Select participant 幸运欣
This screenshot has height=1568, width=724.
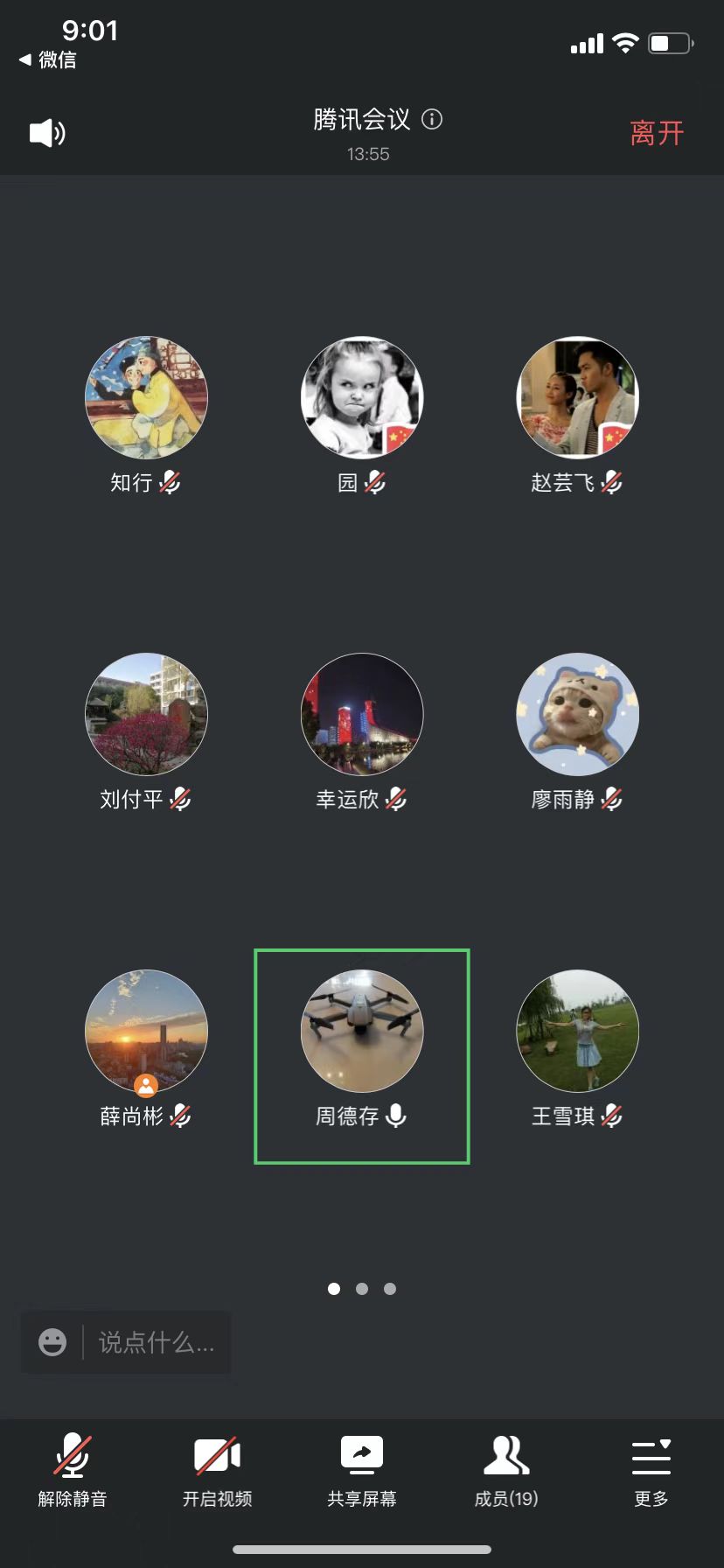coord(362,714)
